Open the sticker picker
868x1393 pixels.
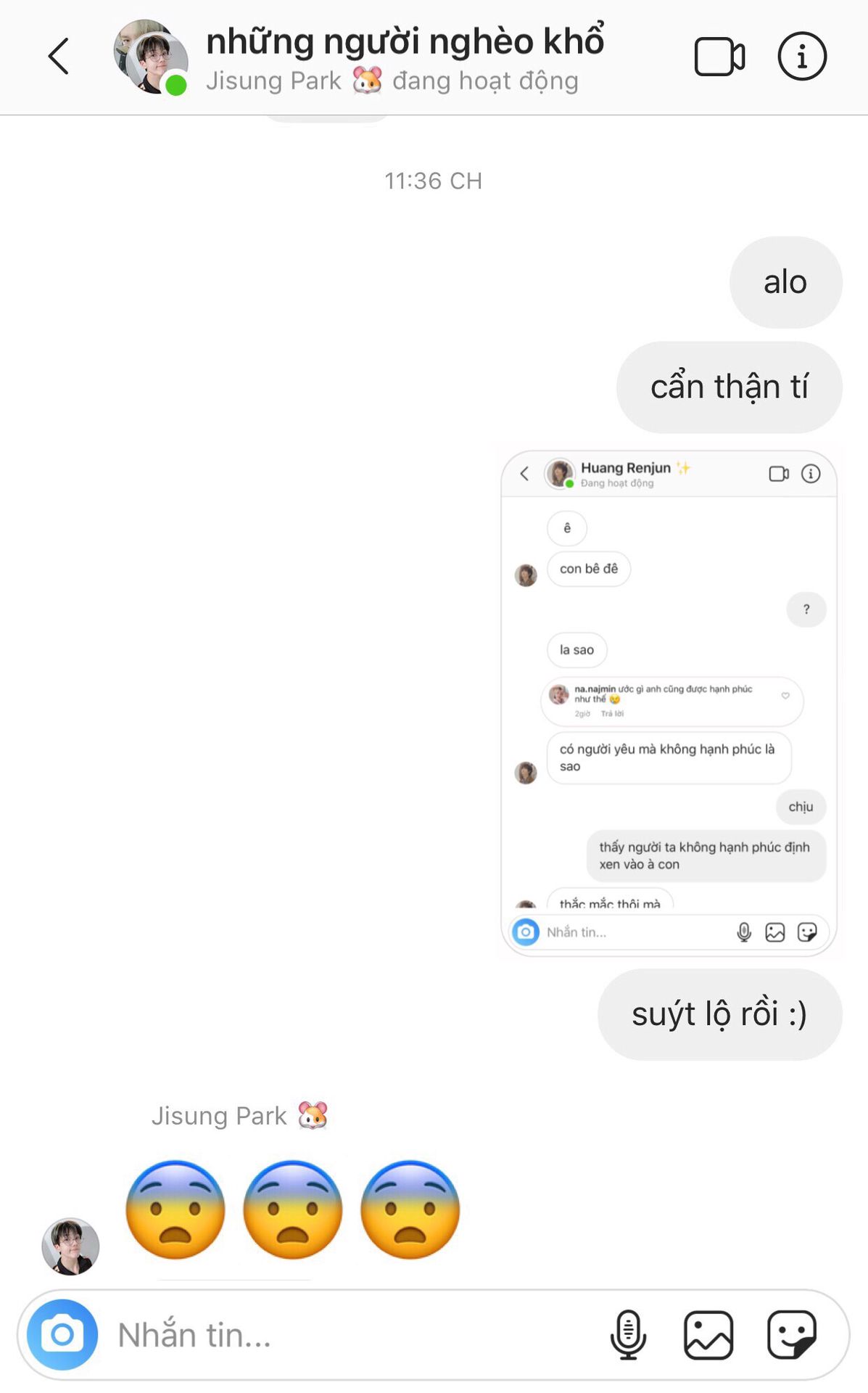792,1334
